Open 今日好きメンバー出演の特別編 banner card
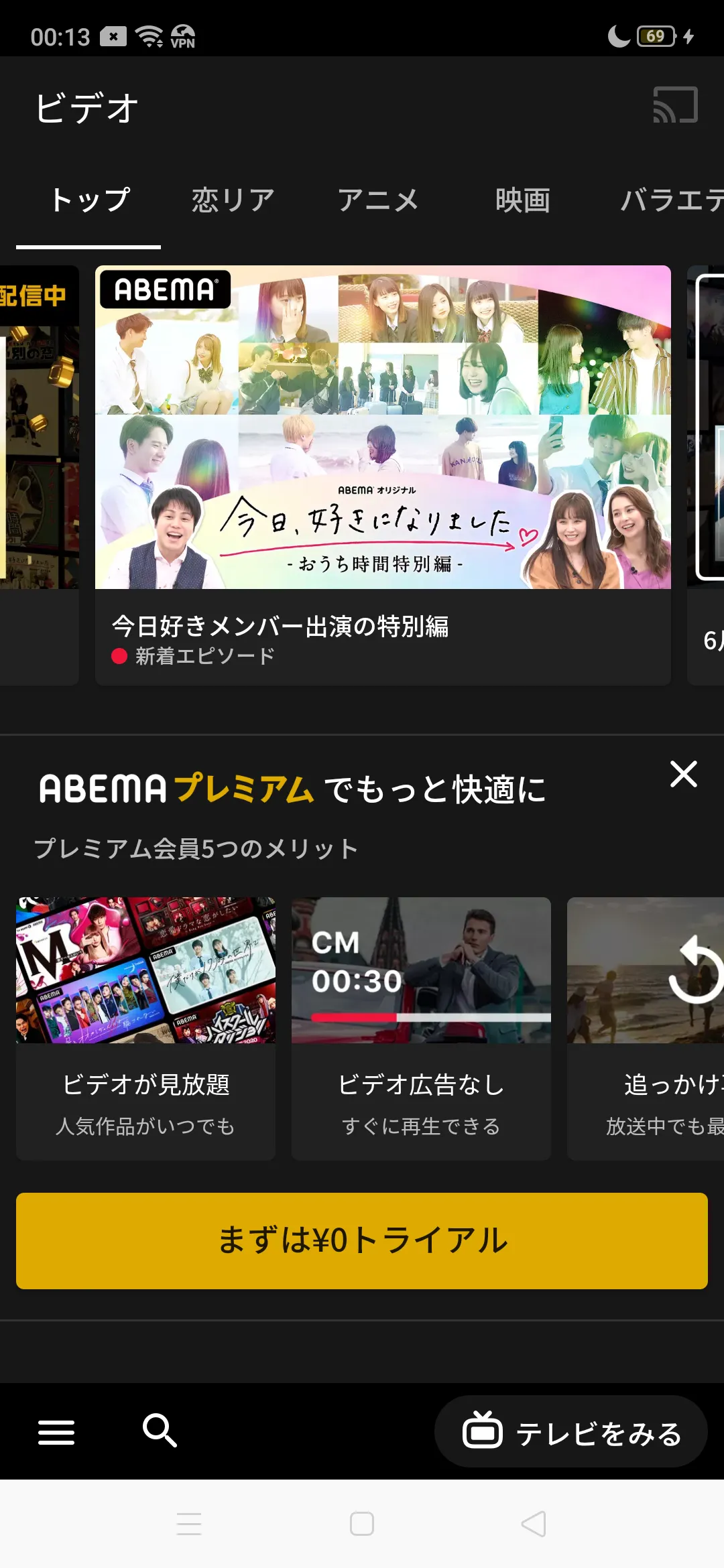Image resolution: width=724 pixels, height=1568 pixels. pos(383,474)
